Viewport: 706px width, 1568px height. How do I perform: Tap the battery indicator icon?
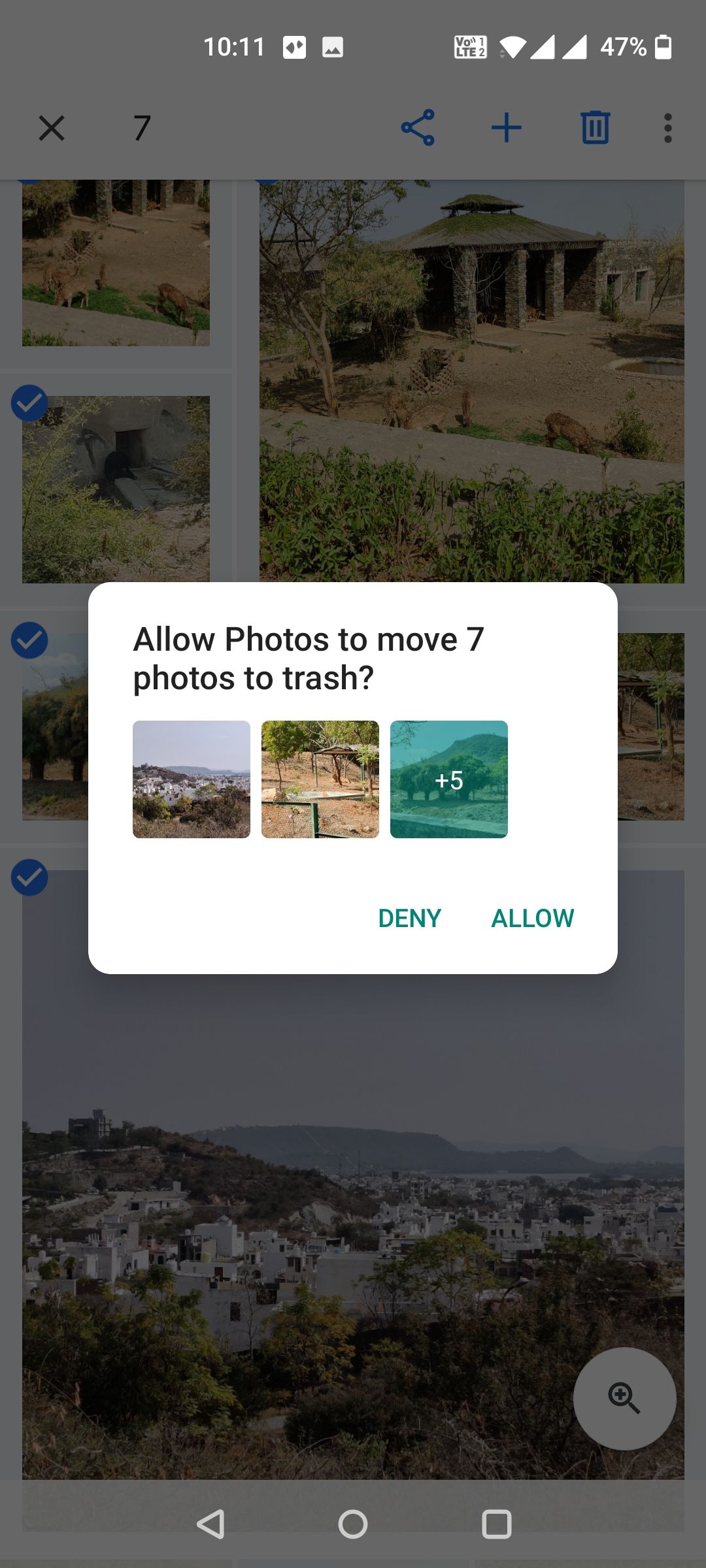pyautogui.click(x=665, y=46)
